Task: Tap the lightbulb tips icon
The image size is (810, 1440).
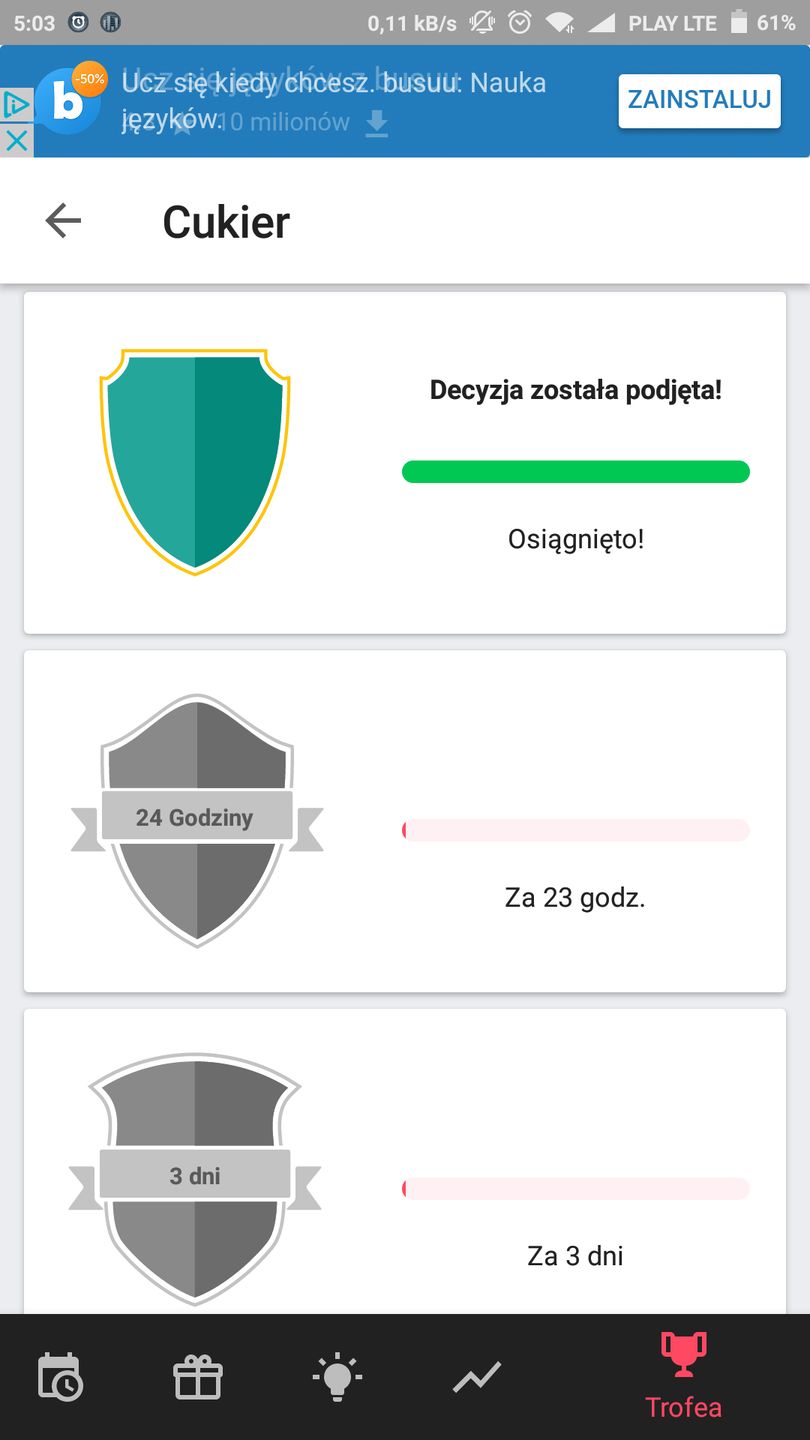Action: point(338,1375)
